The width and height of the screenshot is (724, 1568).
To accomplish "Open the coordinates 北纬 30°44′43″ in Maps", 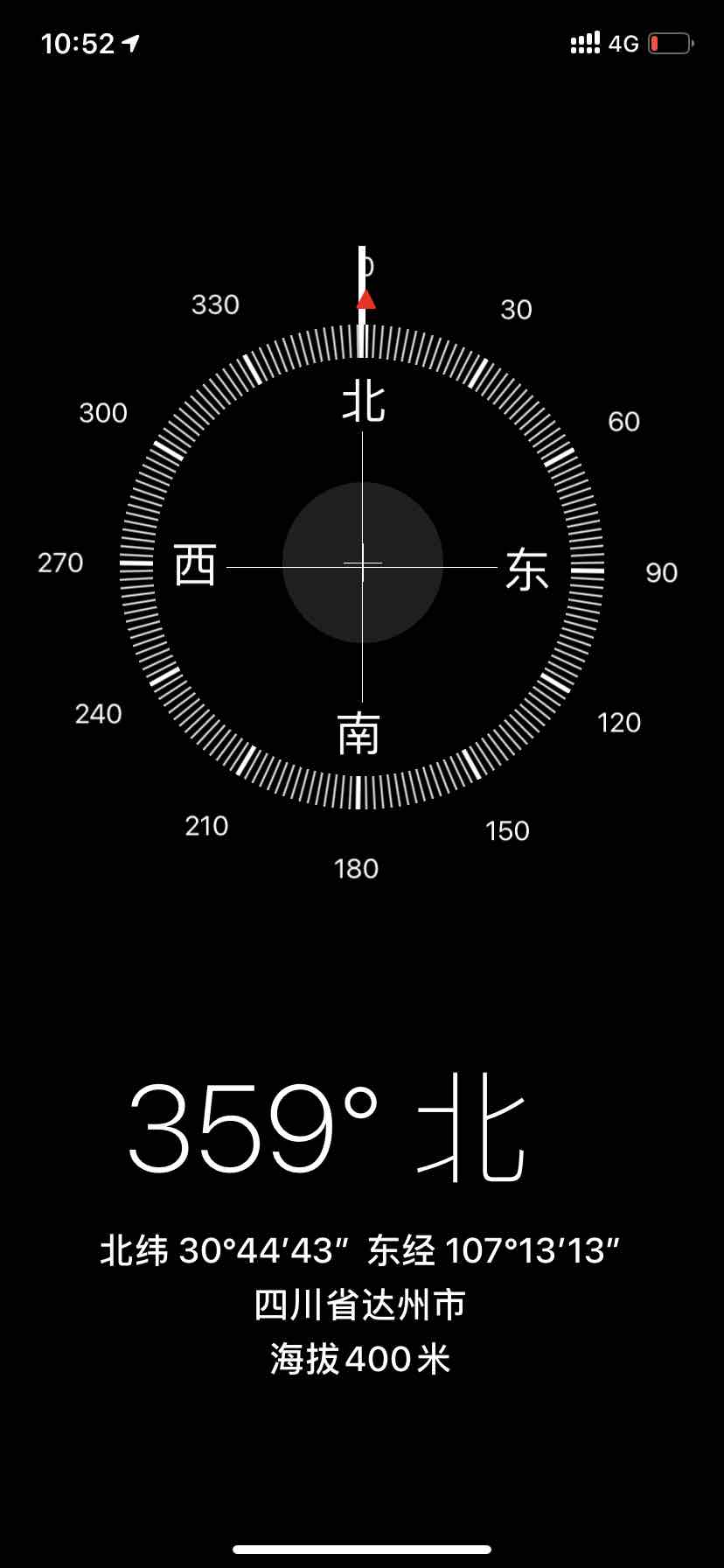I will tap(360, 1250).
